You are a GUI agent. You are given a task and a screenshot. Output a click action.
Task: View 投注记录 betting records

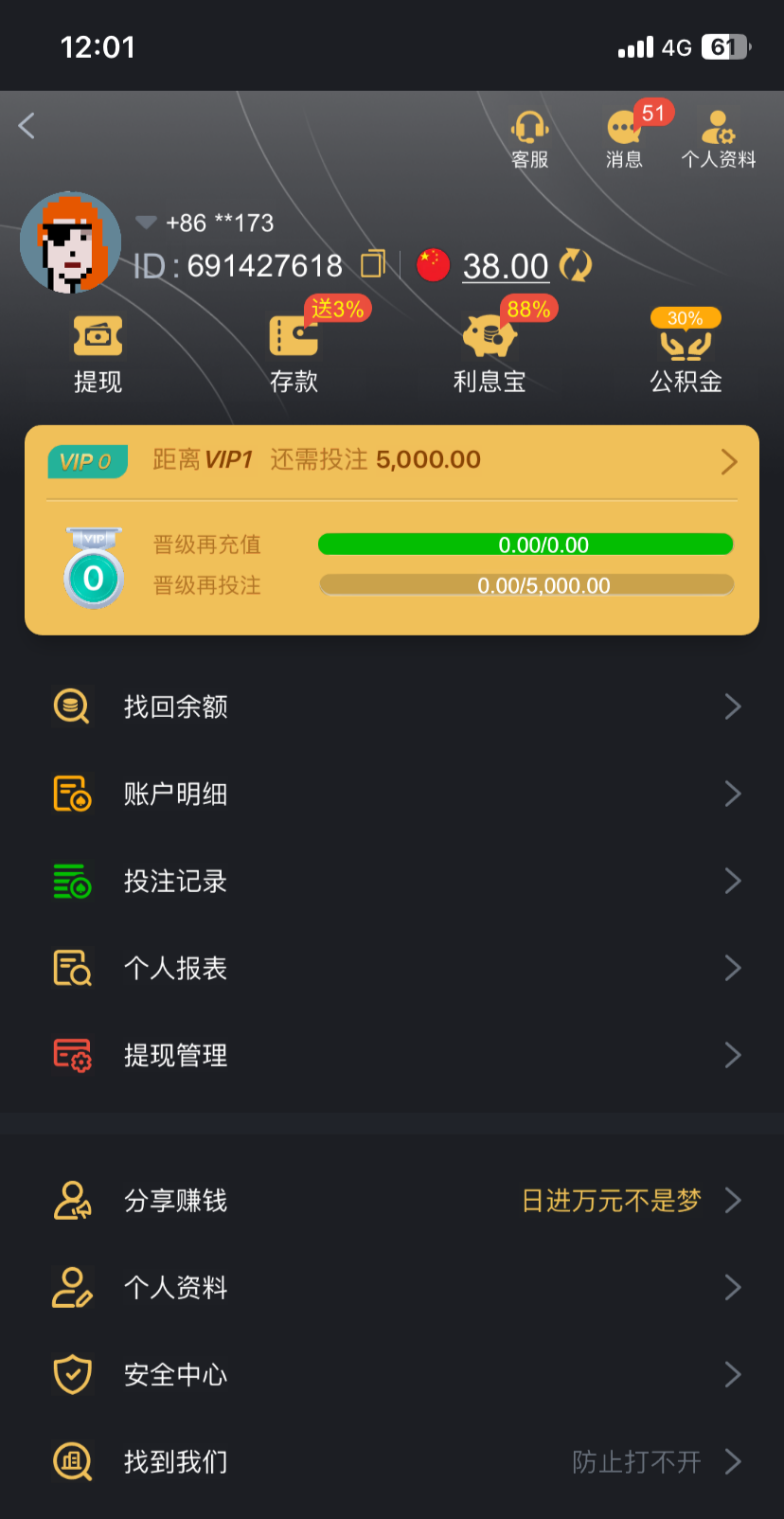coord(392,881)
